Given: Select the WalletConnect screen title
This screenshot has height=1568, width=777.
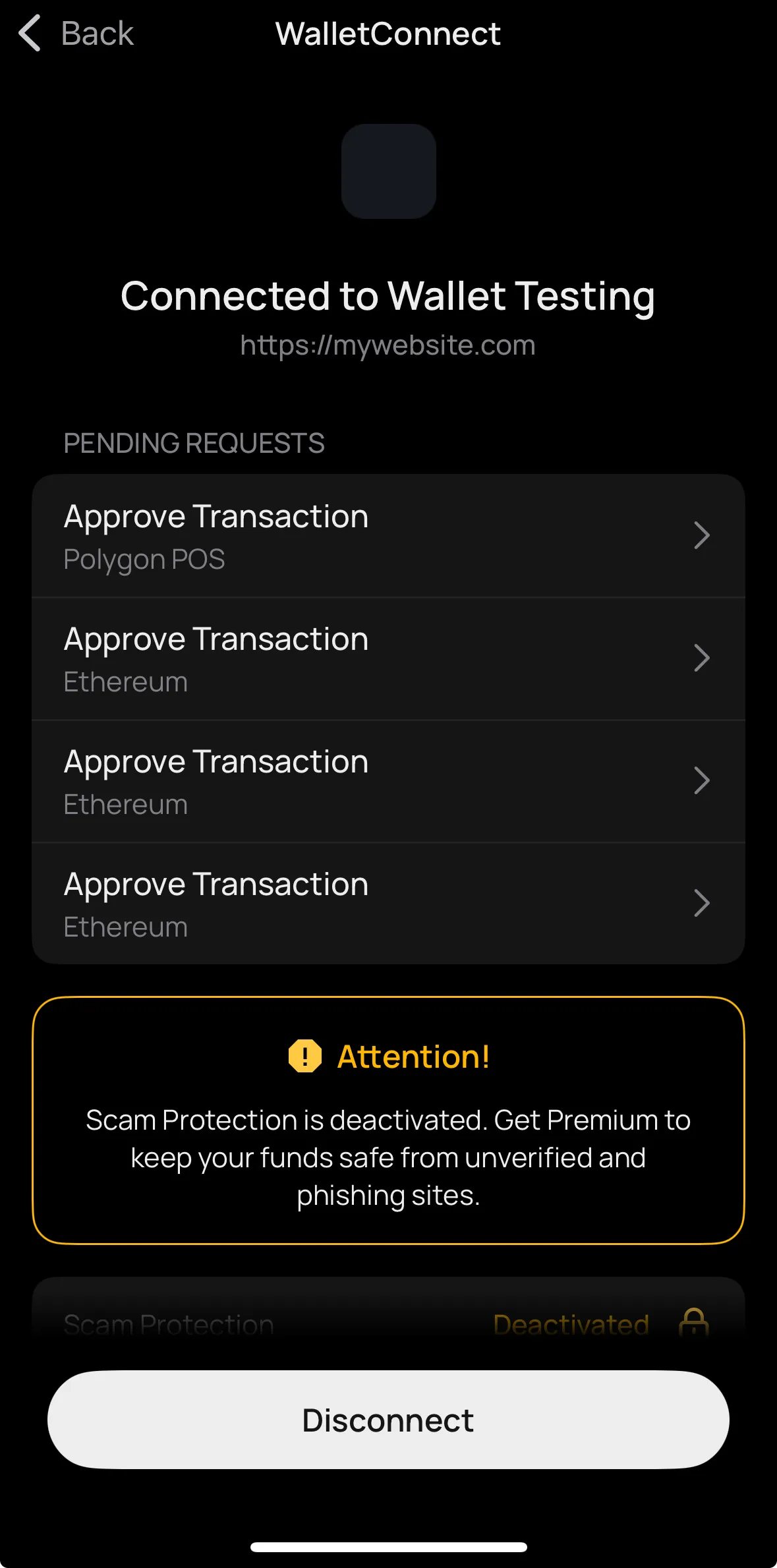Looking at the screenshot, I should (x=388, y=33).
